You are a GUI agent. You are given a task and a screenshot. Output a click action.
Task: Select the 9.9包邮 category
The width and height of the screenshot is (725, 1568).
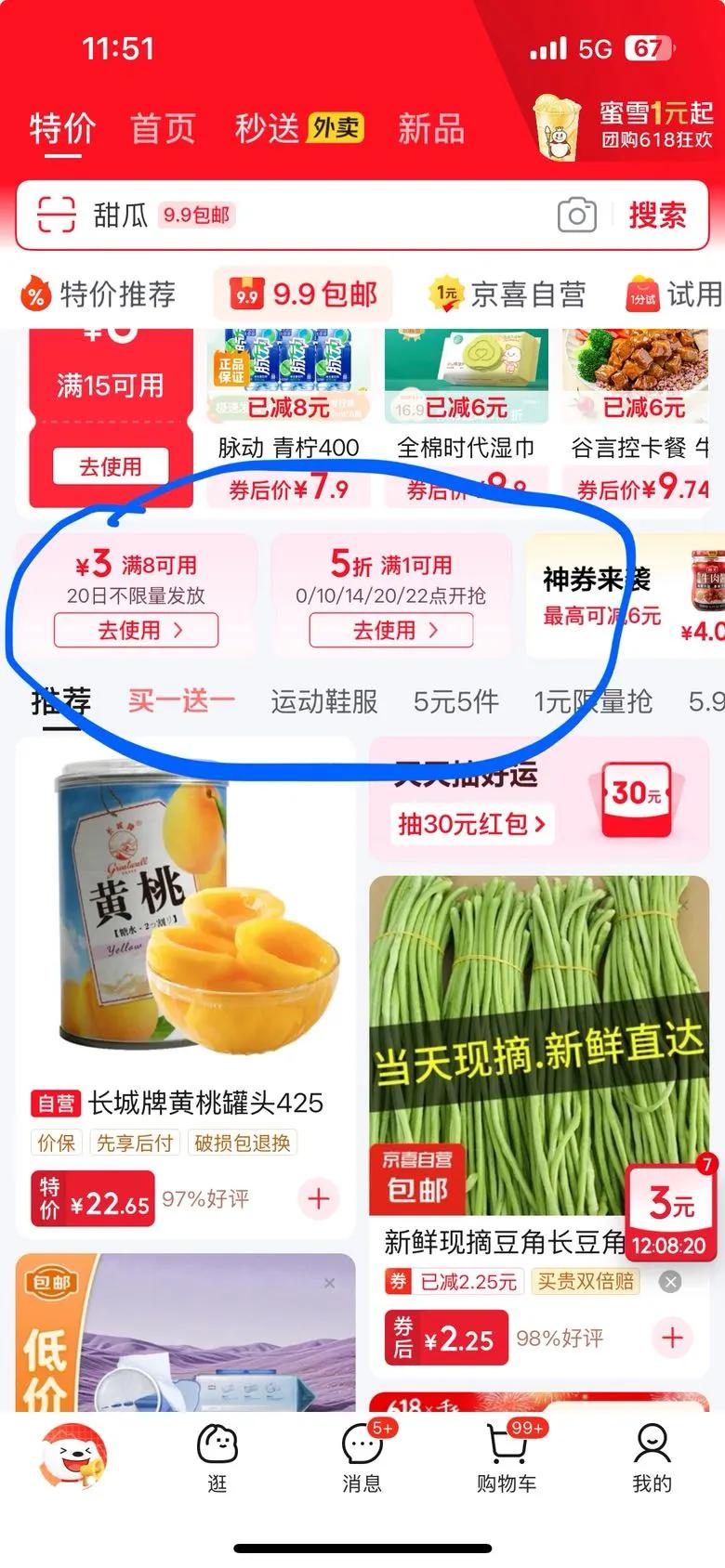pyautogui.click(x=304, y=294)
